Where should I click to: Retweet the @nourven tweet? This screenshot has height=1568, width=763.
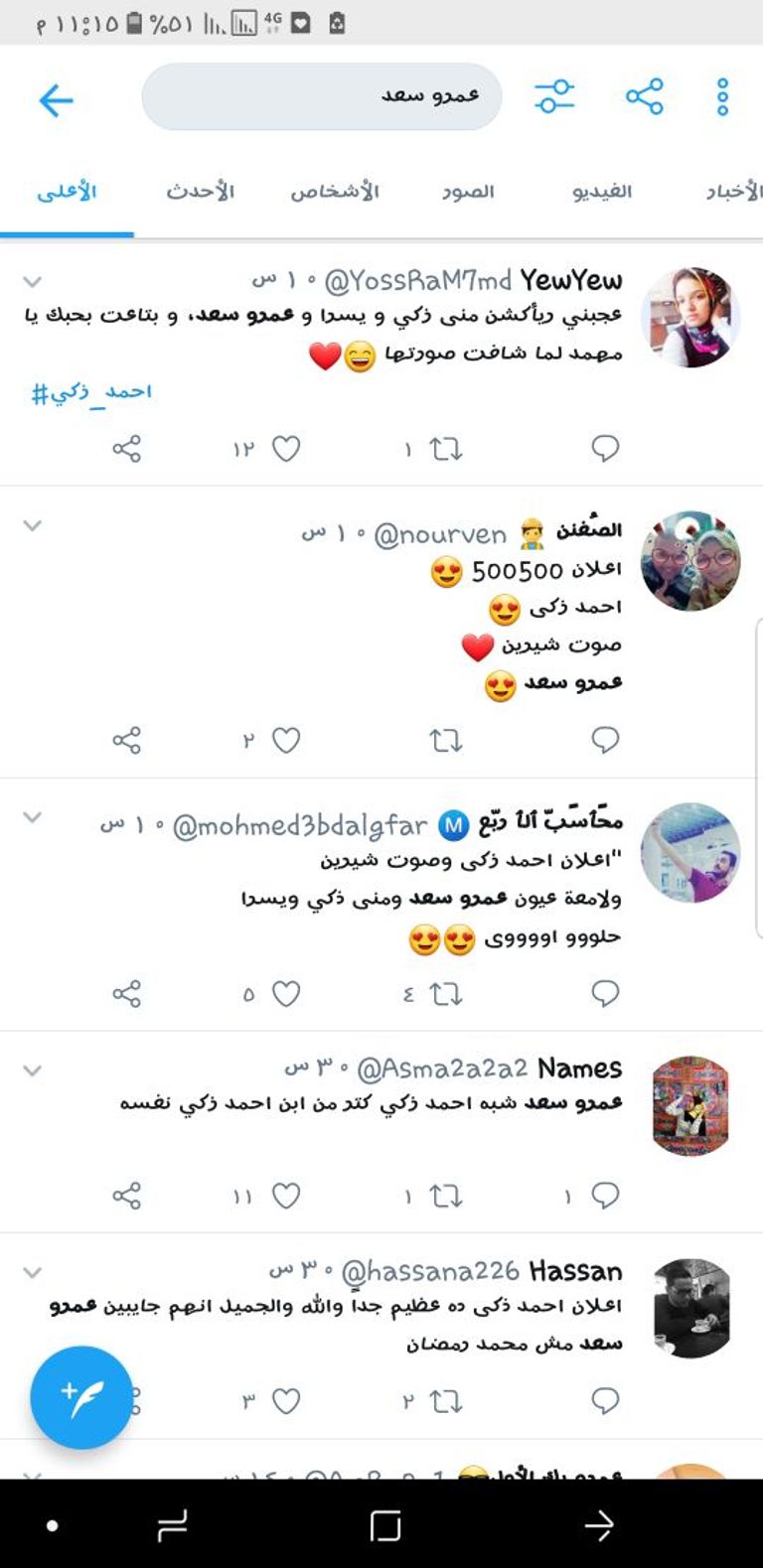point(445,740)
